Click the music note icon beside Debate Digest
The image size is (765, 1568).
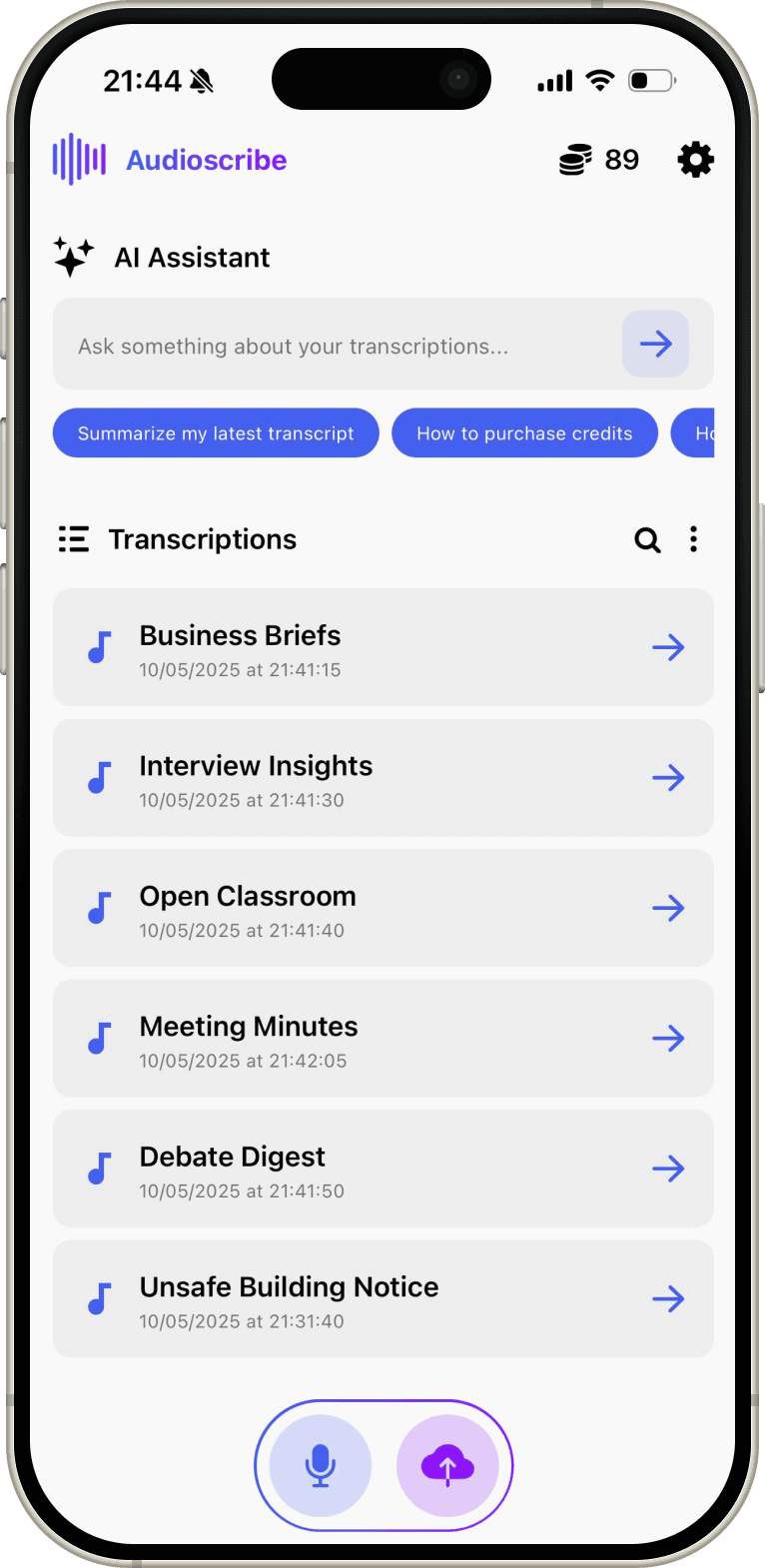(98, 1169)
